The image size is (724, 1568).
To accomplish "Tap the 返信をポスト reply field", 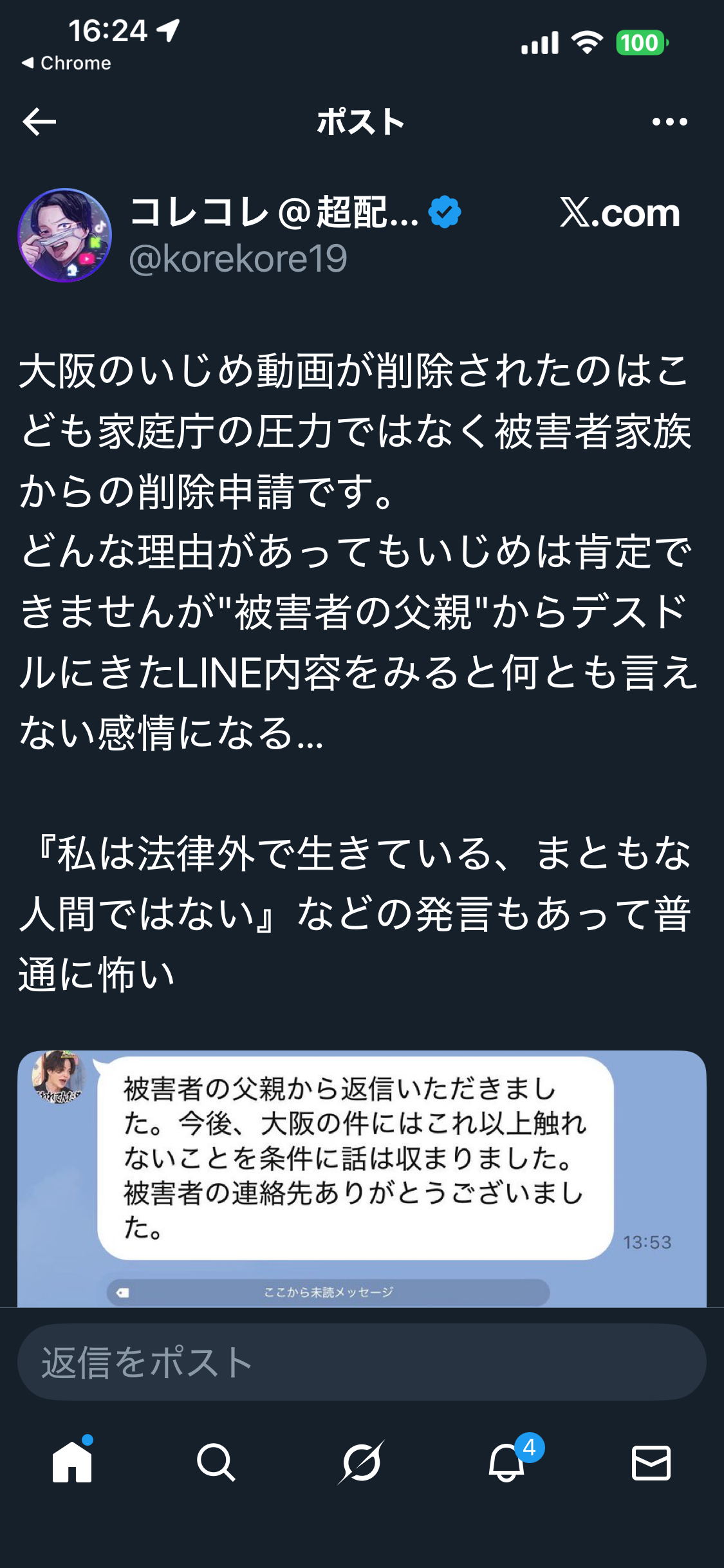I will click(362, 1362).
